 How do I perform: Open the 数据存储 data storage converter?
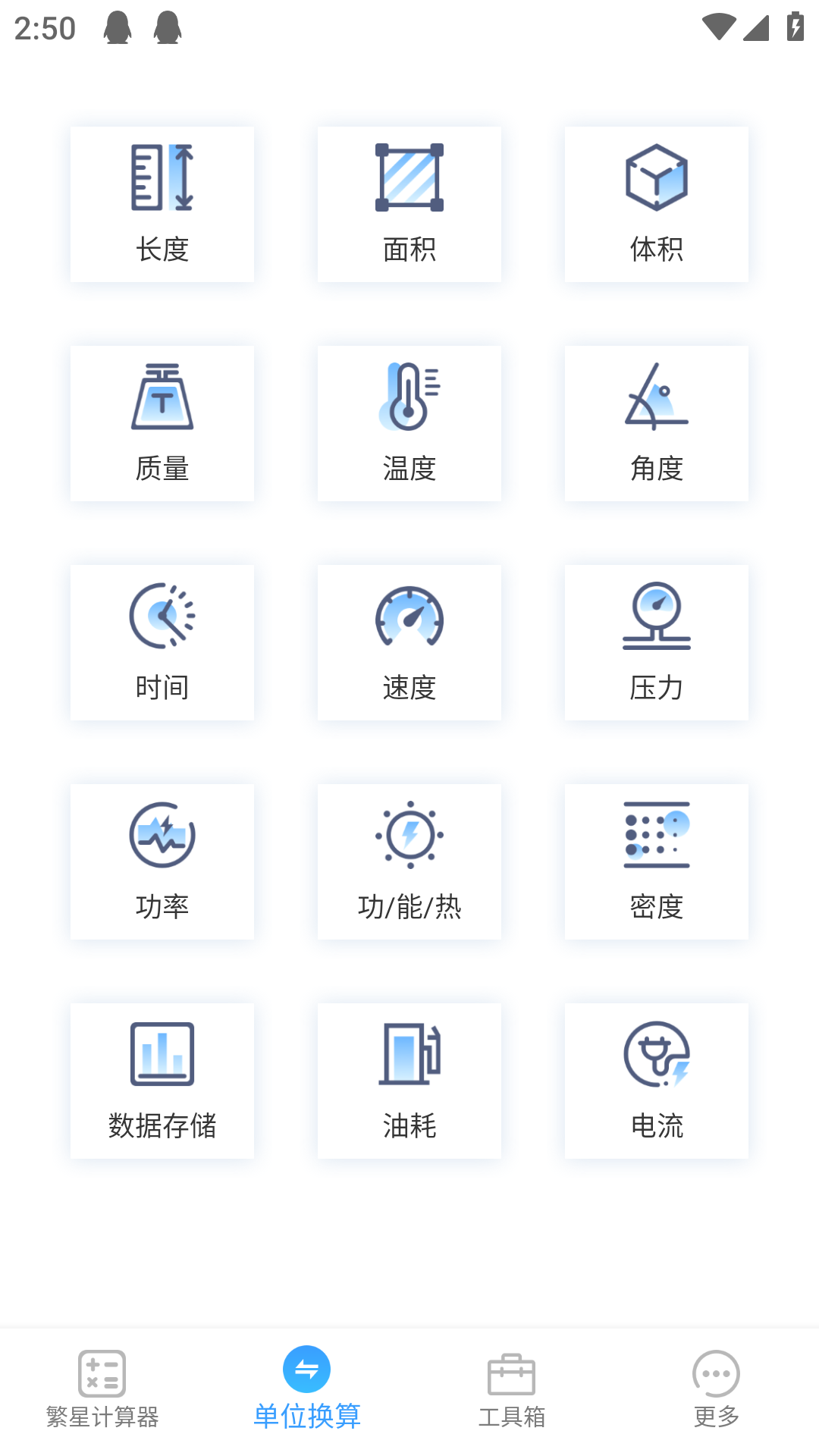tap(162, 1080)
